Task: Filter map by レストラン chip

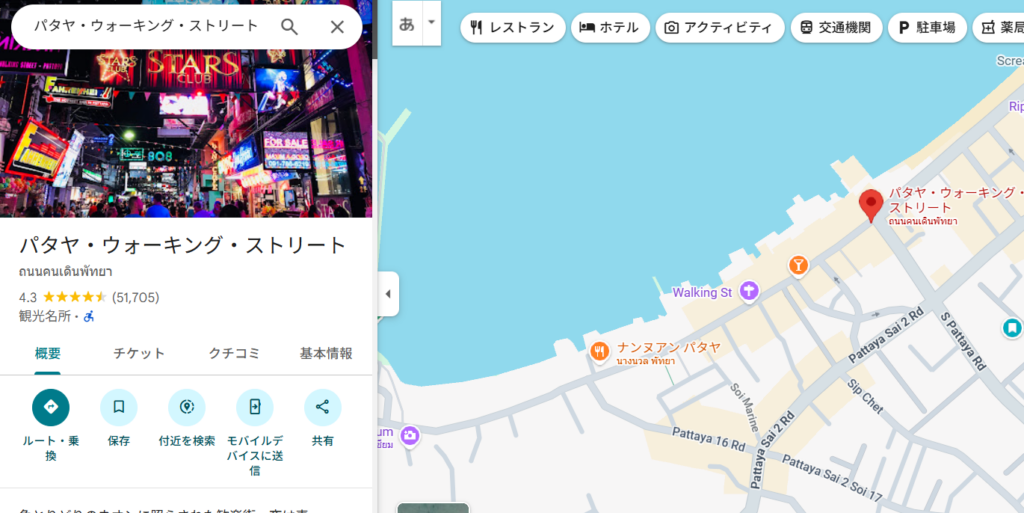Action: [x=511, y=28]
